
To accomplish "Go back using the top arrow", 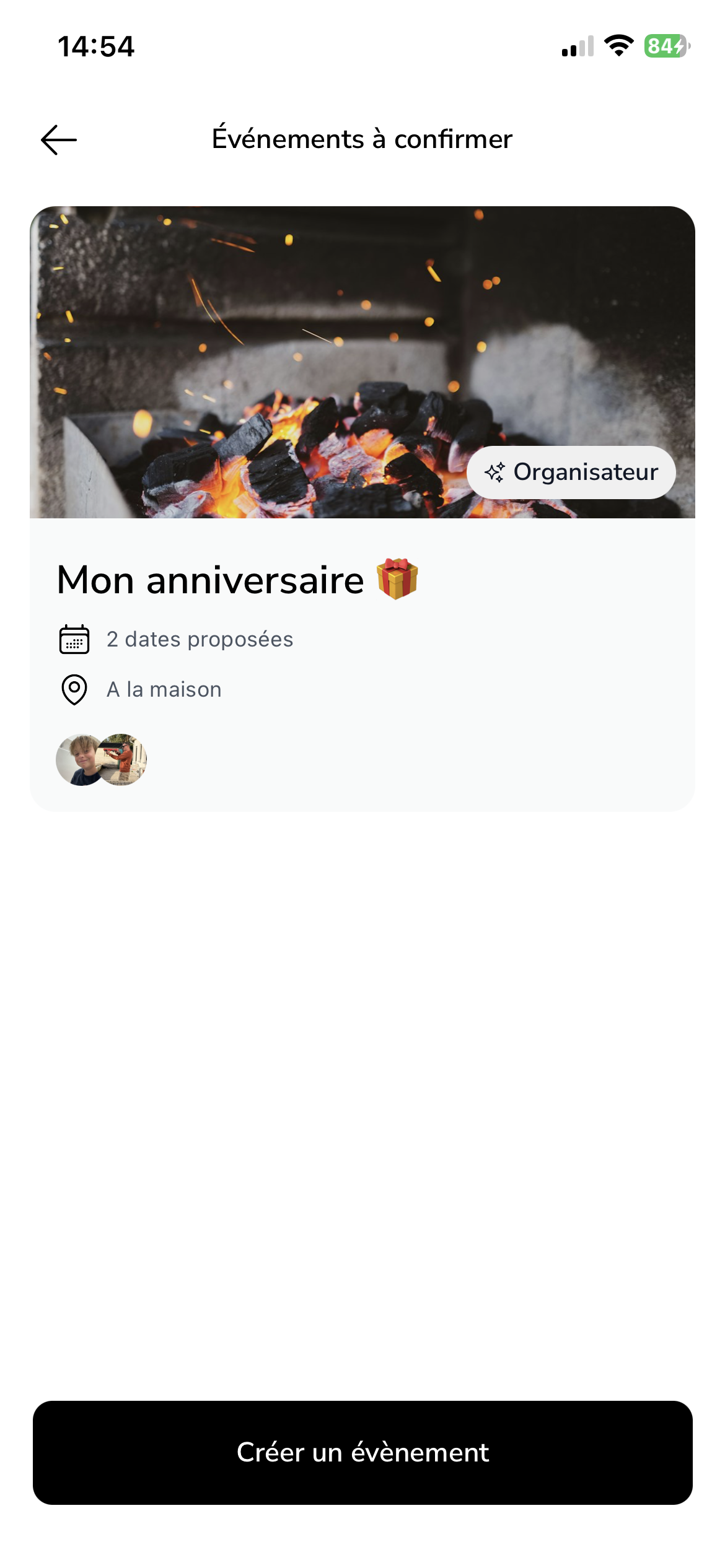I will (x=59, y=139).
